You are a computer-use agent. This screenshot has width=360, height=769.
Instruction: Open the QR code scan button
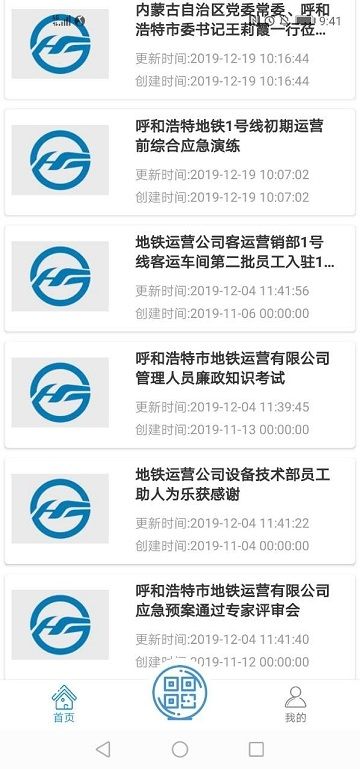pyautogui.click(x=180, y=693)
